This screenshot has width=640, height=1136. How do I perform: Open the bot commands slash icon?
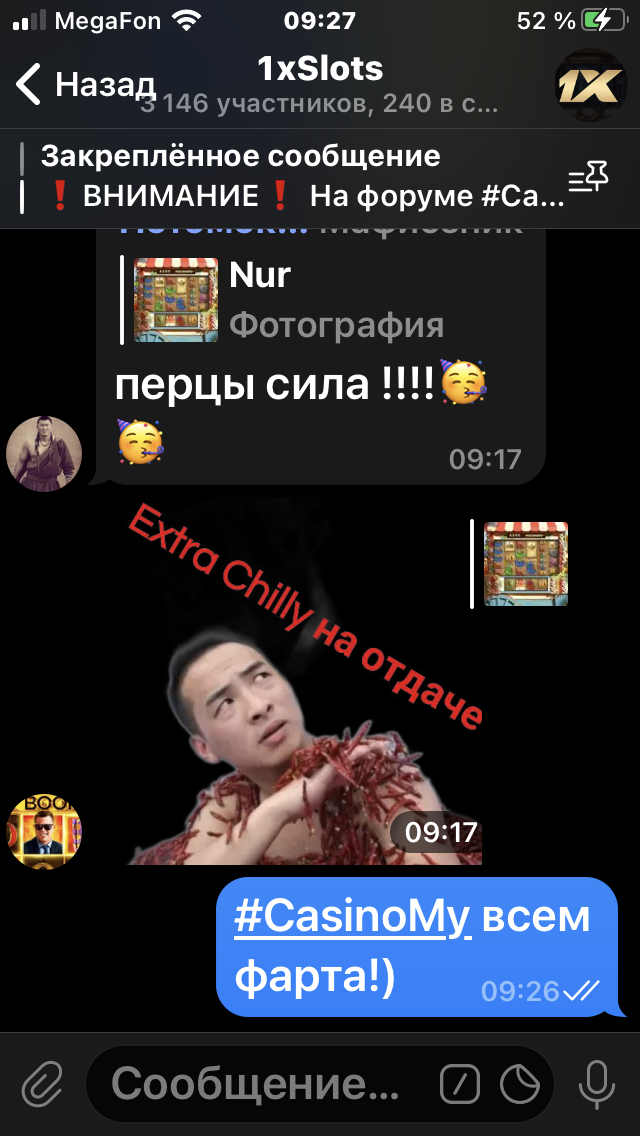coord(460,1085)
